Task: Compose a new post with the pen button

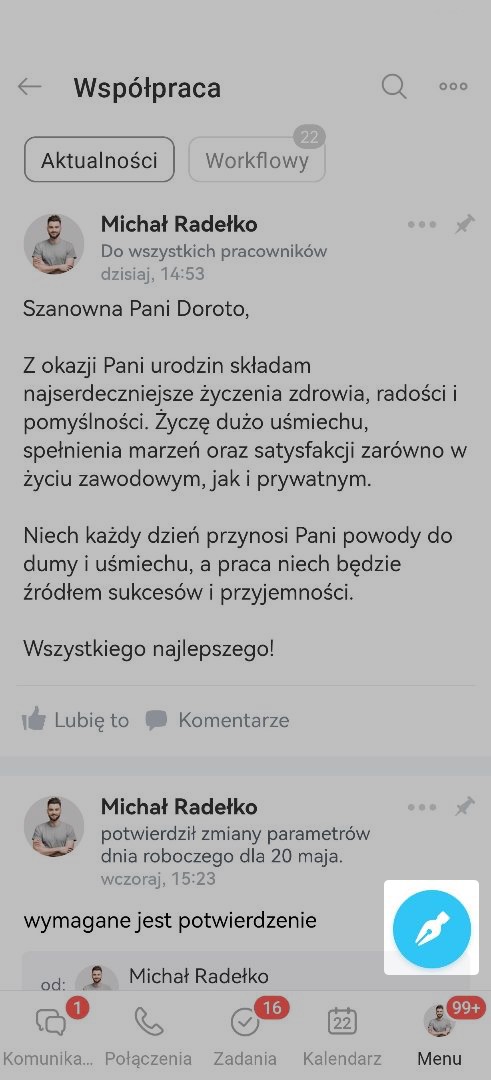Action: click(432, 929)
